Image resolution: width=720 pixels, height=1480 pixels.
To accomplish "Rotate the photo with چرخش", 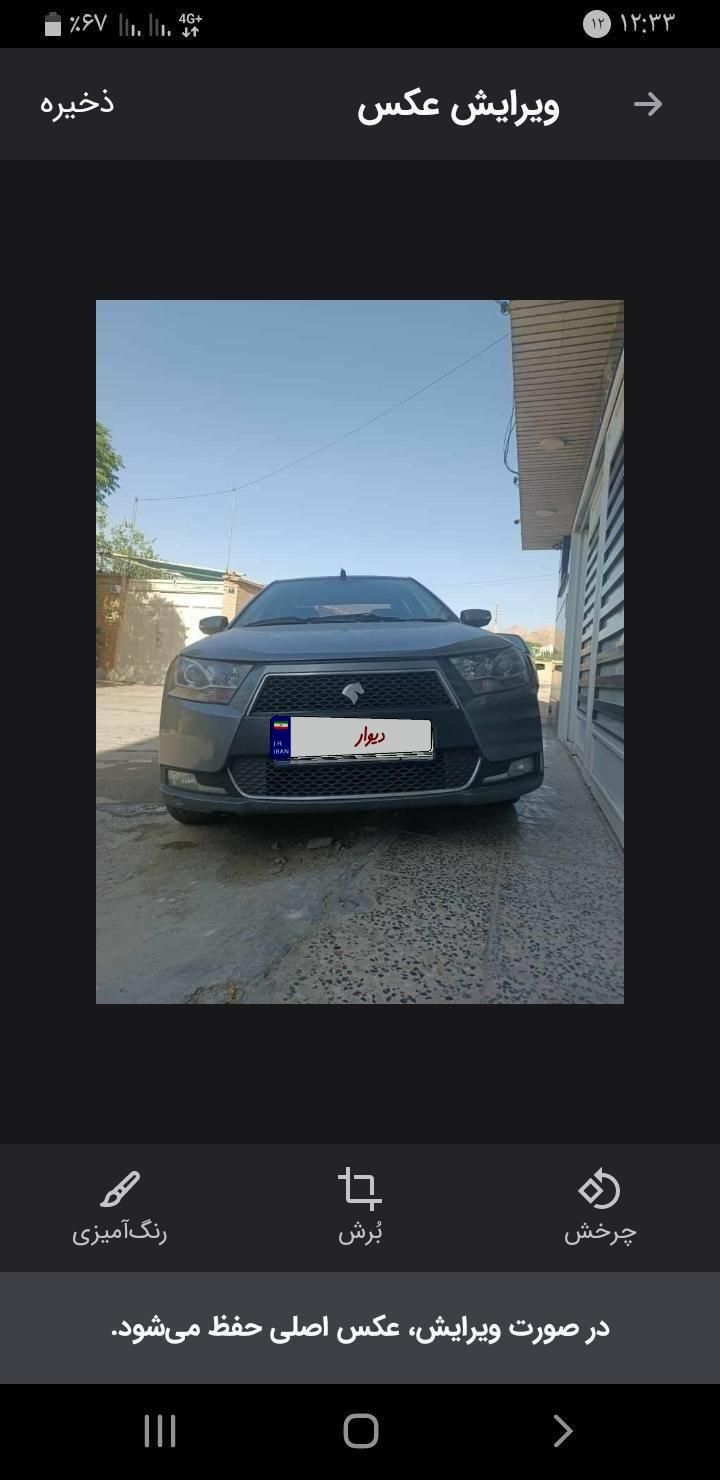I will click(x=599, y=1207).
